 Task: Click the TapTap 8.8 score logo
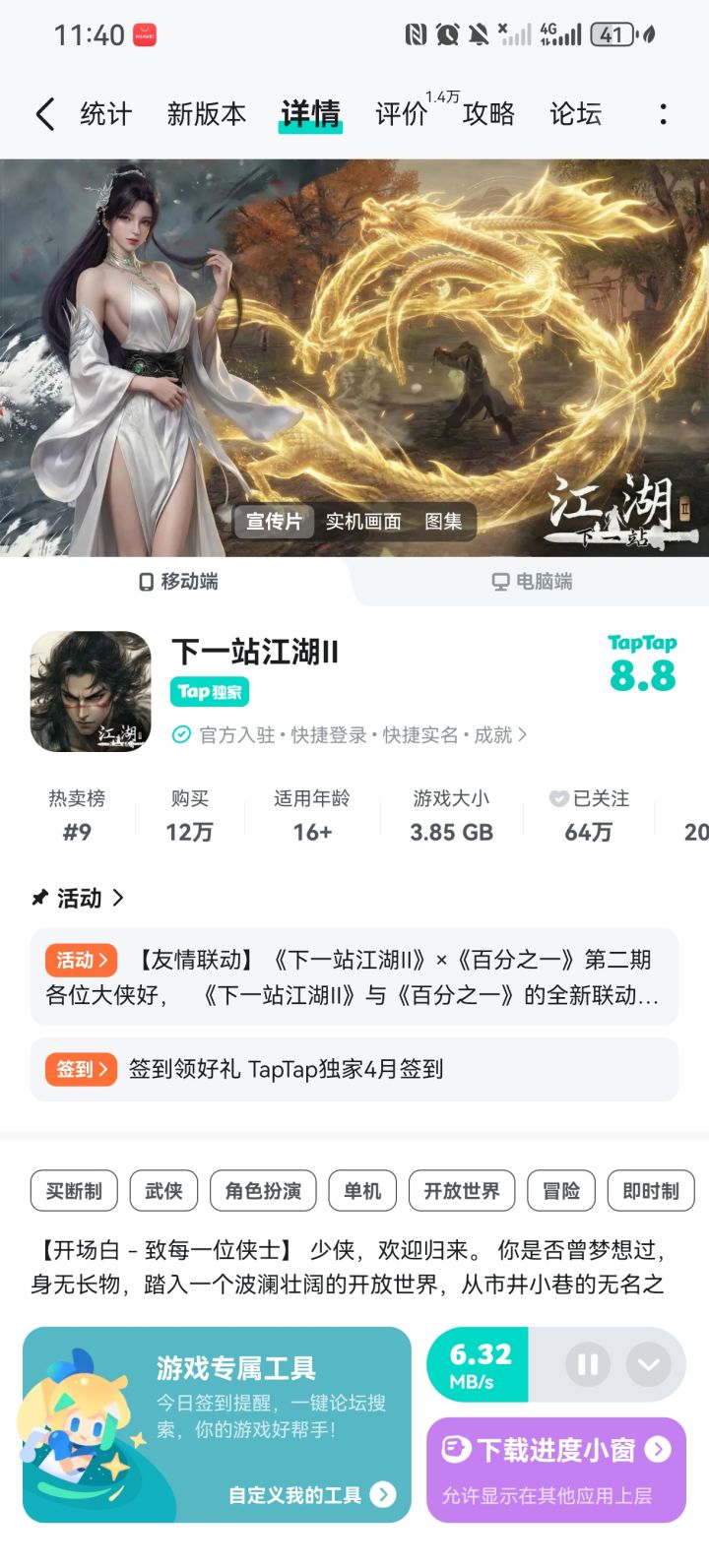tap(642, 663)
